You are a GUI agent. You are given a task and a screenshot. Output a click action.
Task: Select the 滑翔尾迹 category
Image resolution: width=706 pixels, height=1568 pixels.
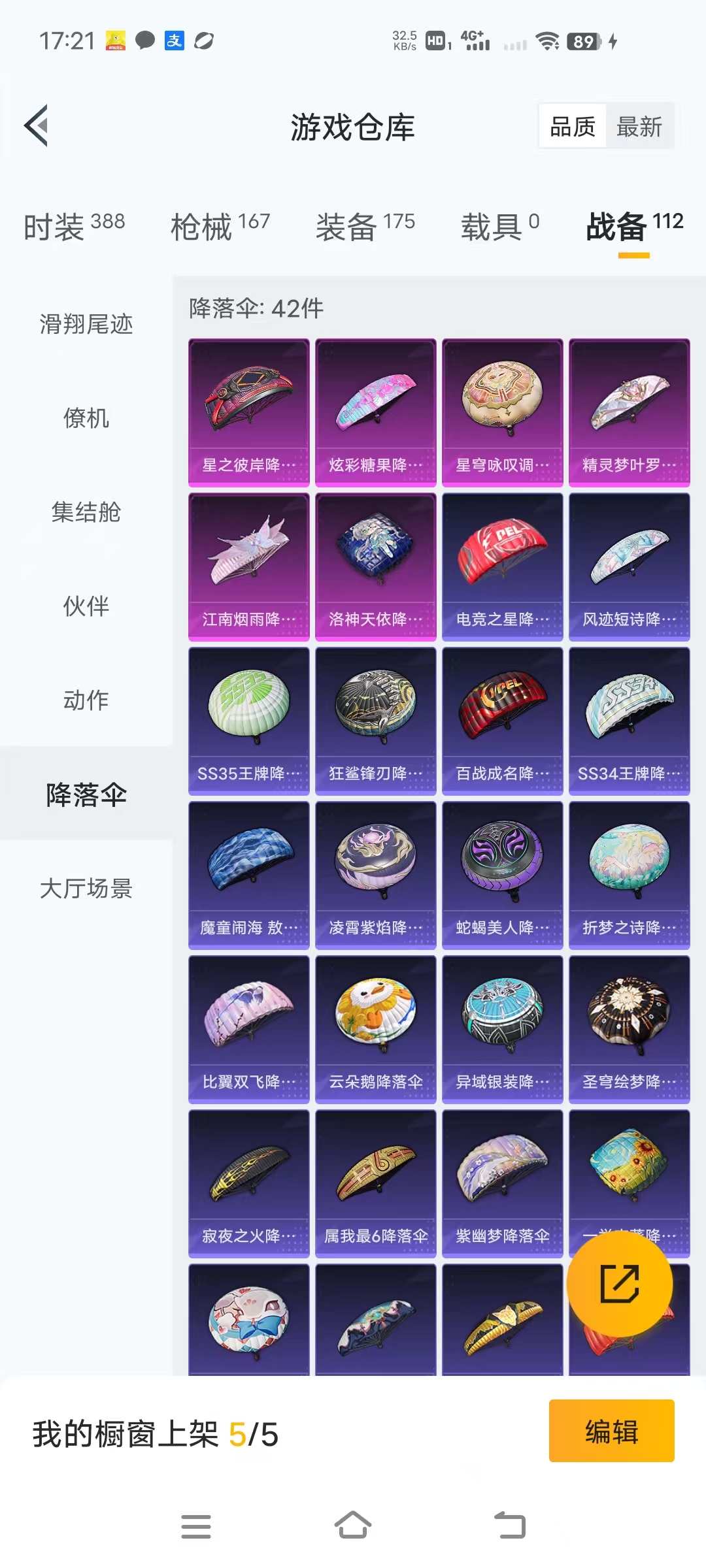pos(86,323)
